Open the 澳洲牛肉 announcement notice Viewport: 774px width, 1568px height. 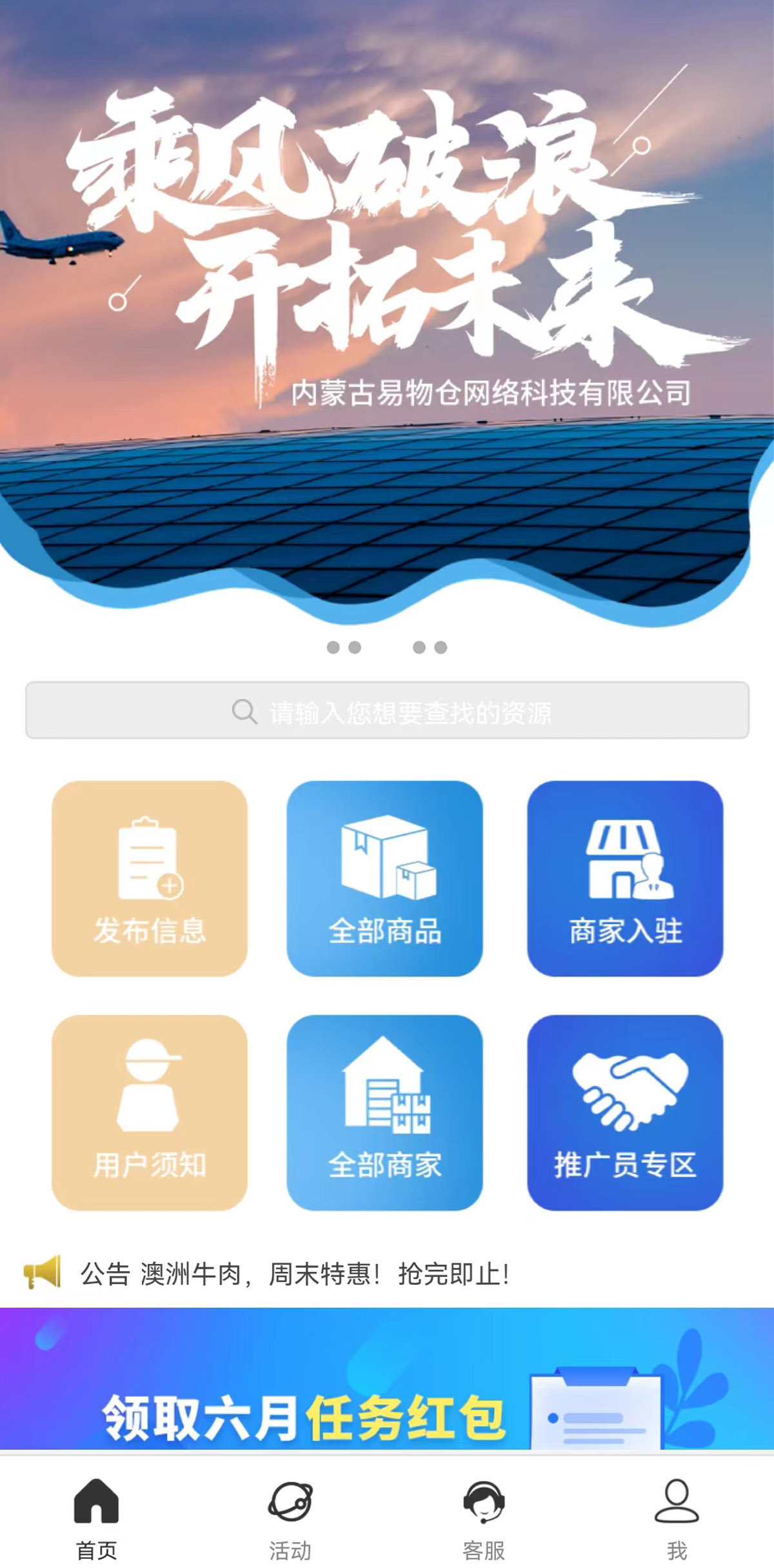293,1274
